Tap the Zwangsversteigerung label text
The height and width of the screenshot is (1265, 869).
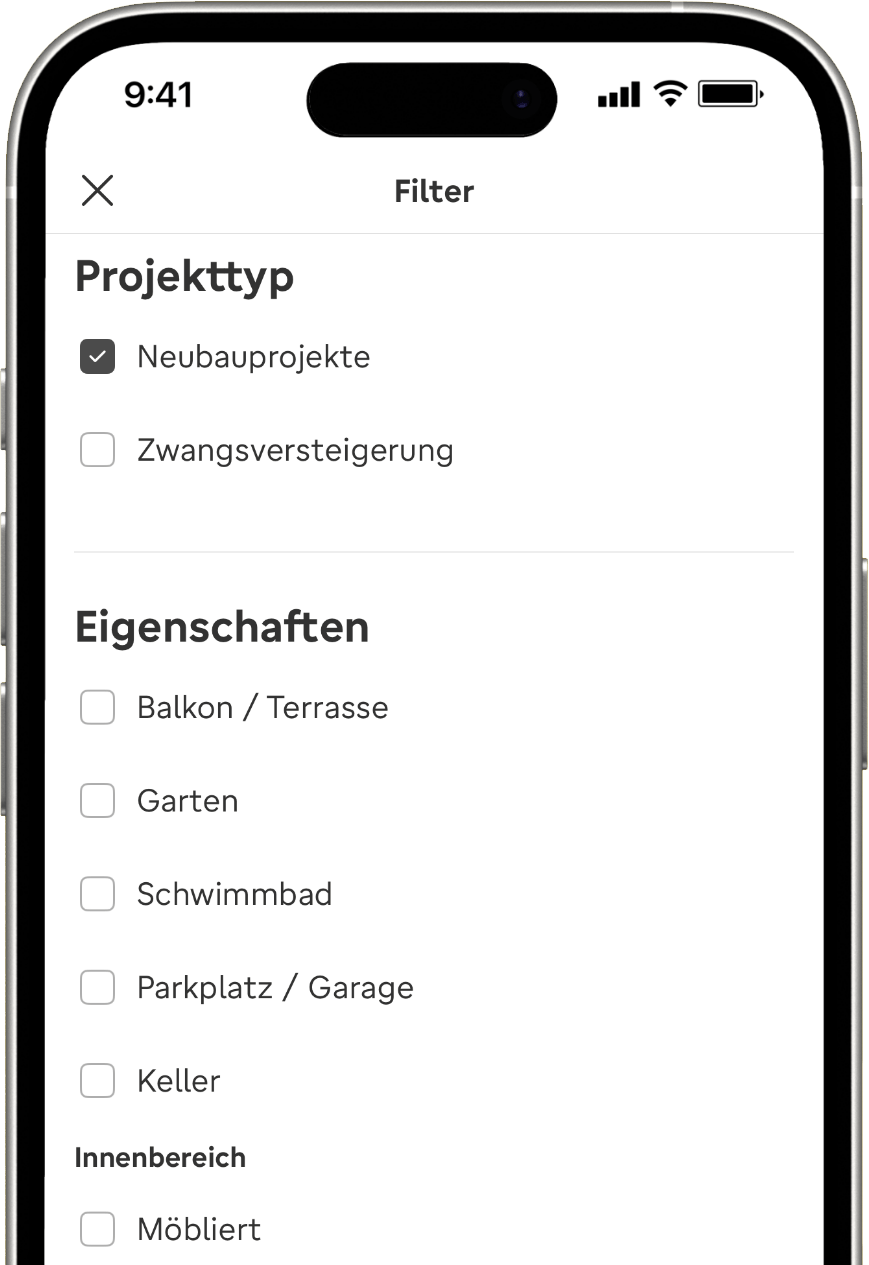point(295,450)
